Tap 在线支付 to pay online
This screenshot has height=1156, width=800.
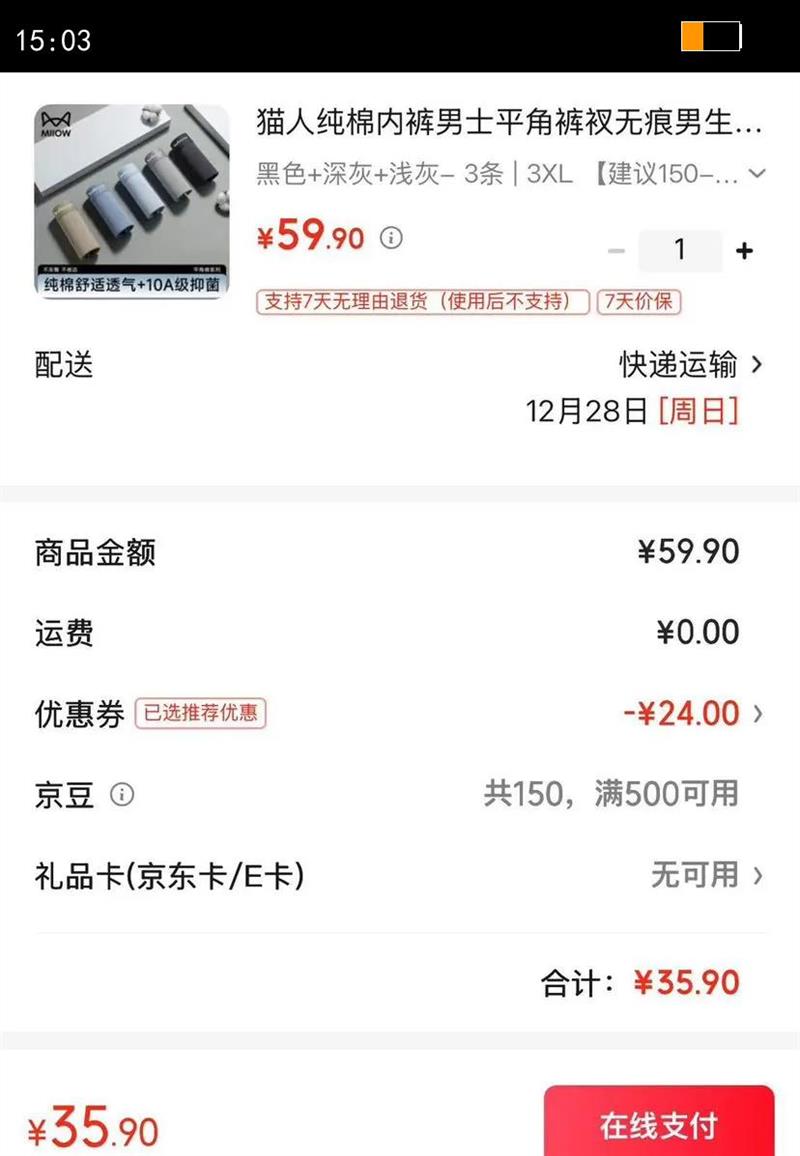658,1125
